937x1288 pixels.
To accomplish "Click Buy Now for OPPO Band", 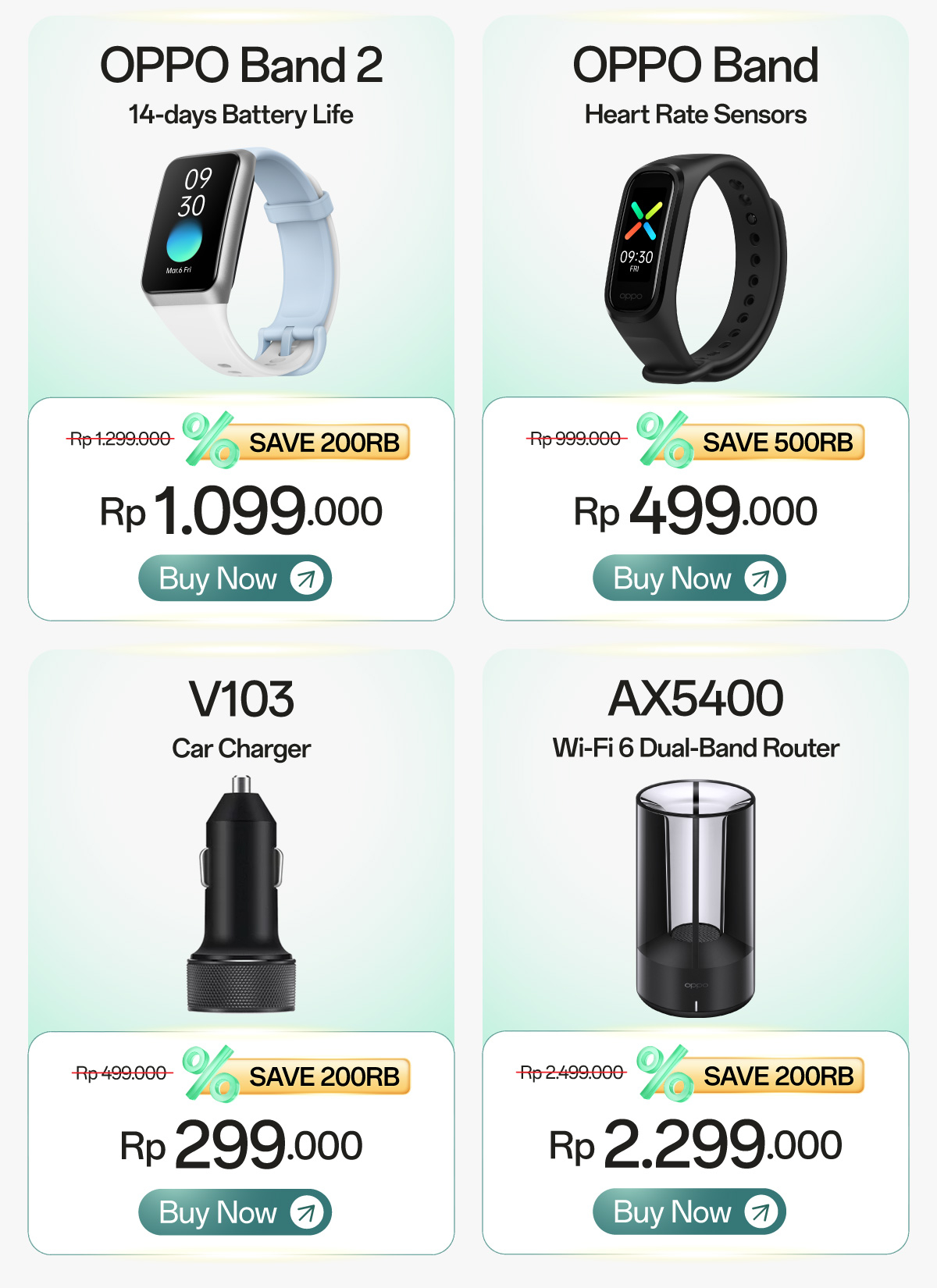I will tap(691, 578).
